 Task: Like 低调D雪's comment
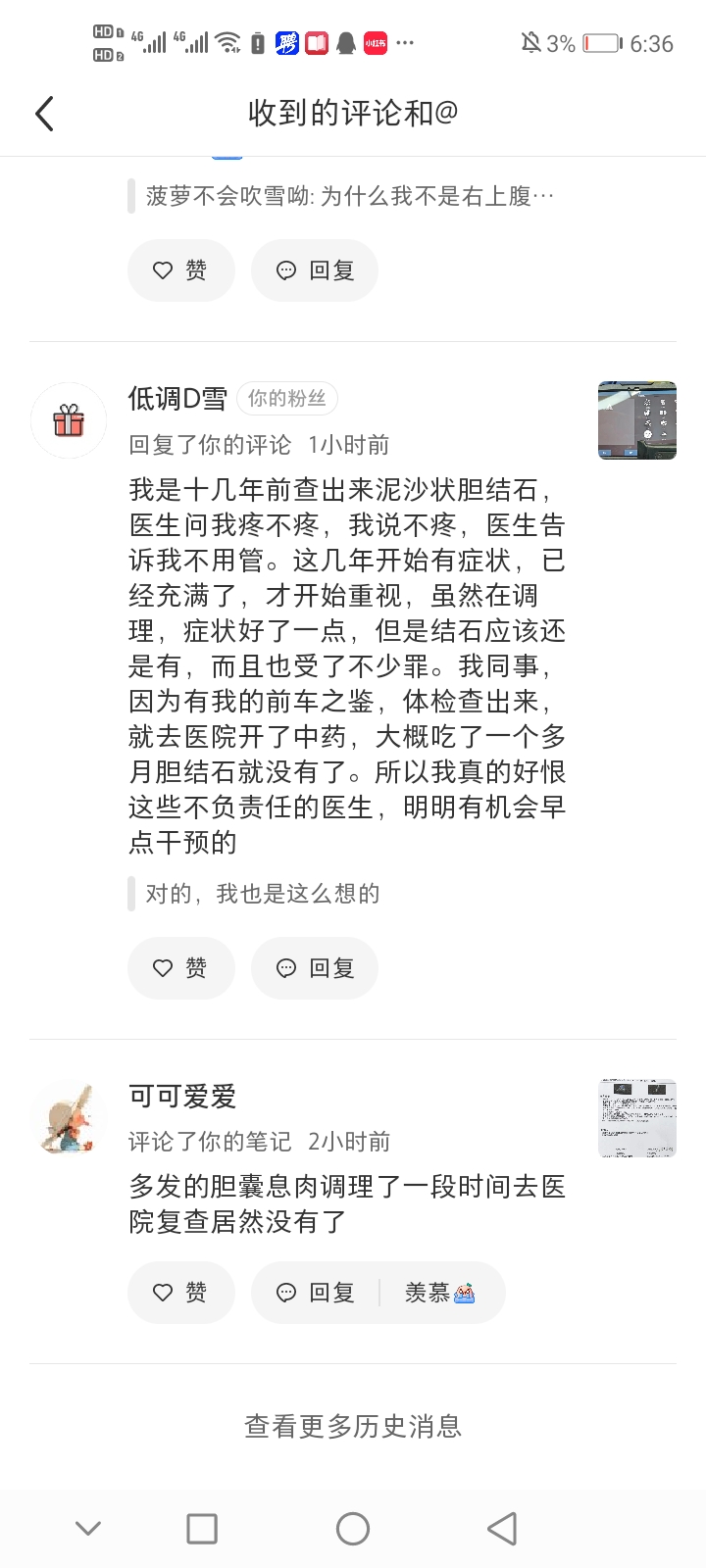(181, 968)
